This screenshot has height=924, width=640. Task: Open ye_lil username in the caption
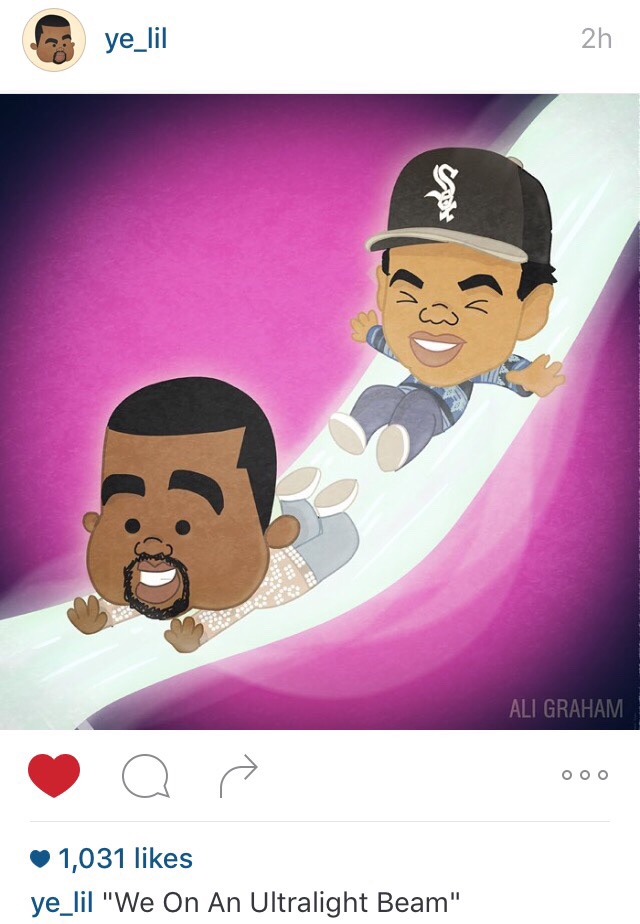(62, 902)
